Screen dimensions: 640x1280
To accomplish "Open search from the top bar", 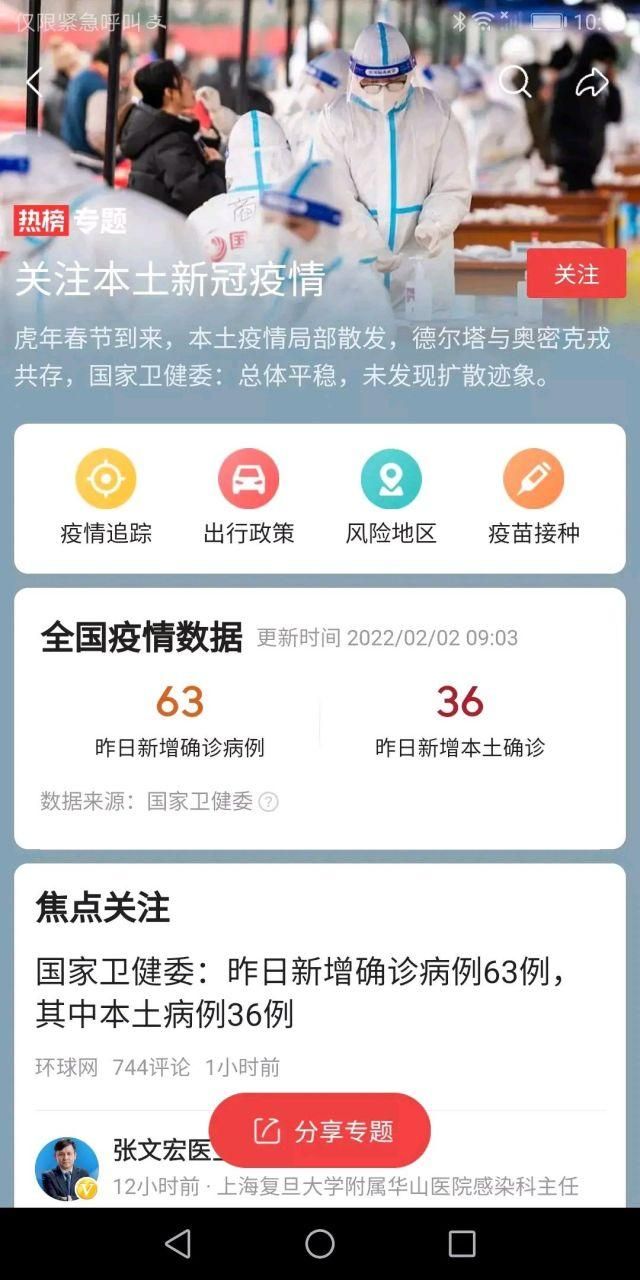I will click(x=515, y=82).
